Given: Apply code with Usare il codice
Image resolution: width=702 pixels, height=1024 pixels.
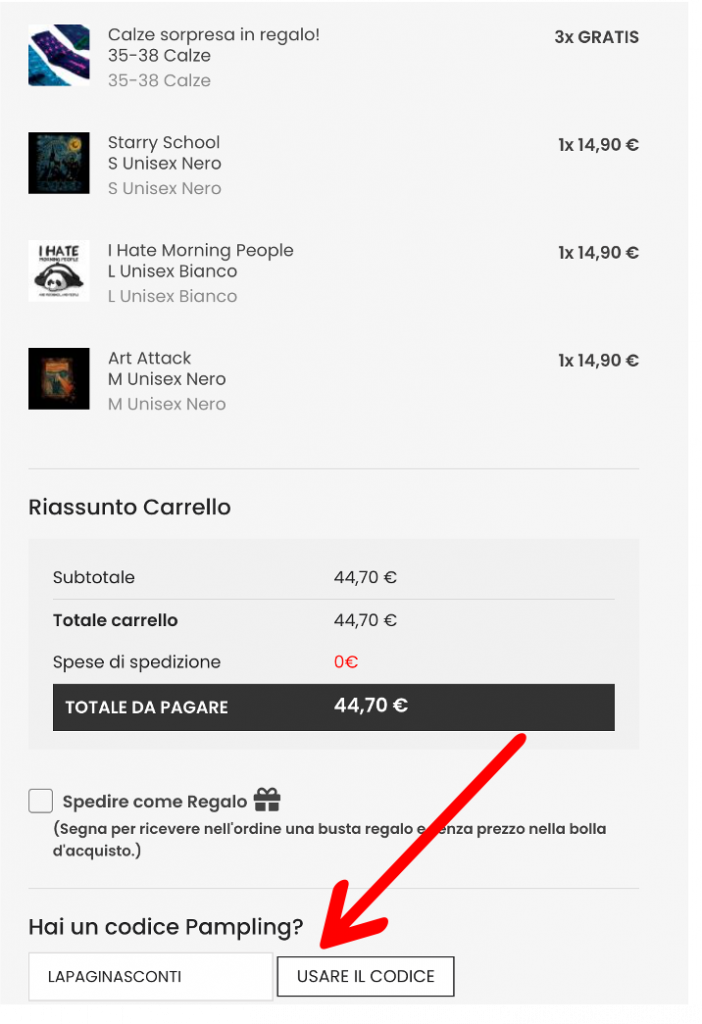Looking at the screenshot, I should click(x=365, y=976).
